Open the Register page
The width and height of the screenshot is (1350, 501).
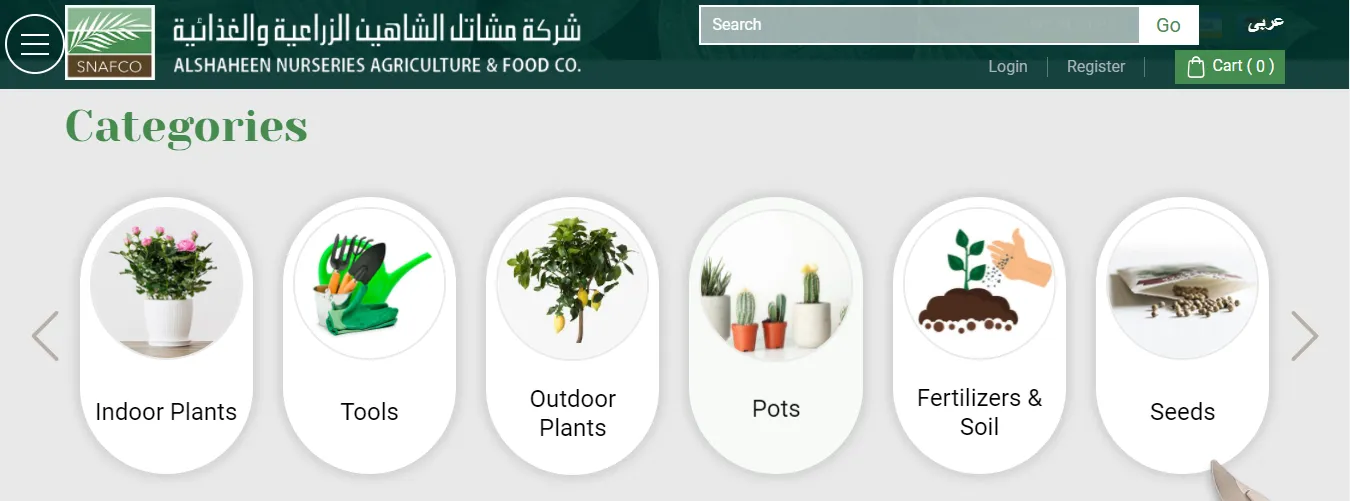click(1096, 66)
